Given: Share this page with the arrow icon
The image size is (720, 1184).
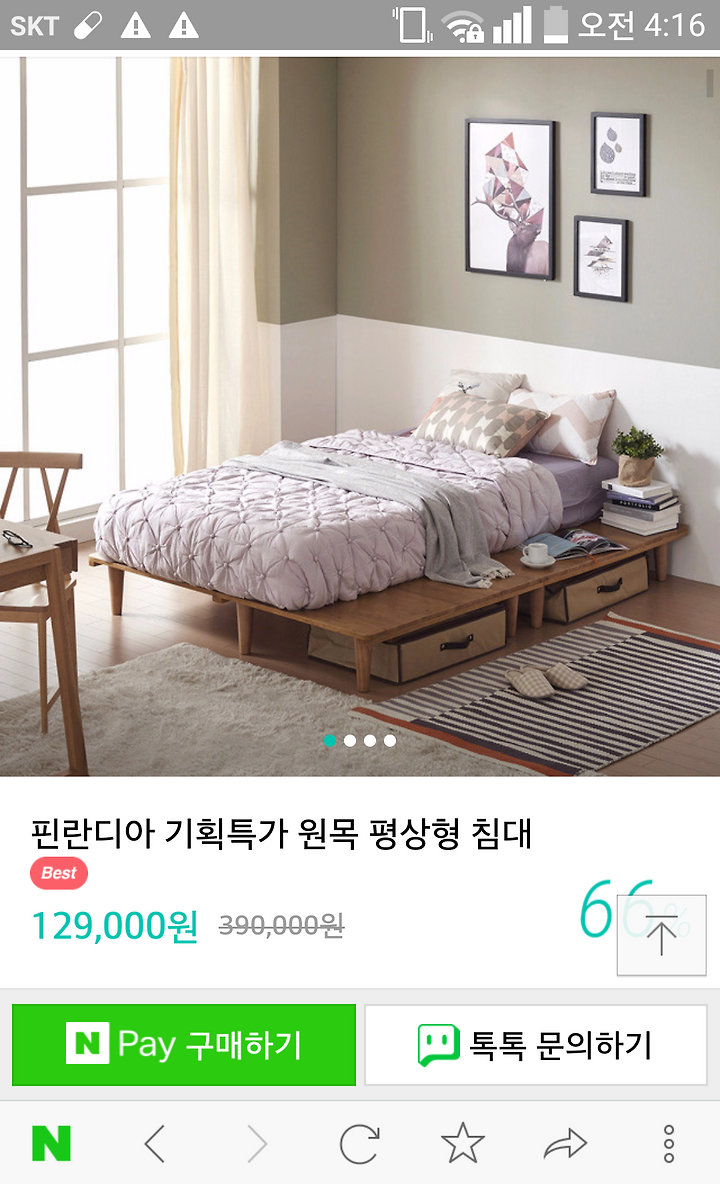Looking at the screenshot, I should (565, 1143).
